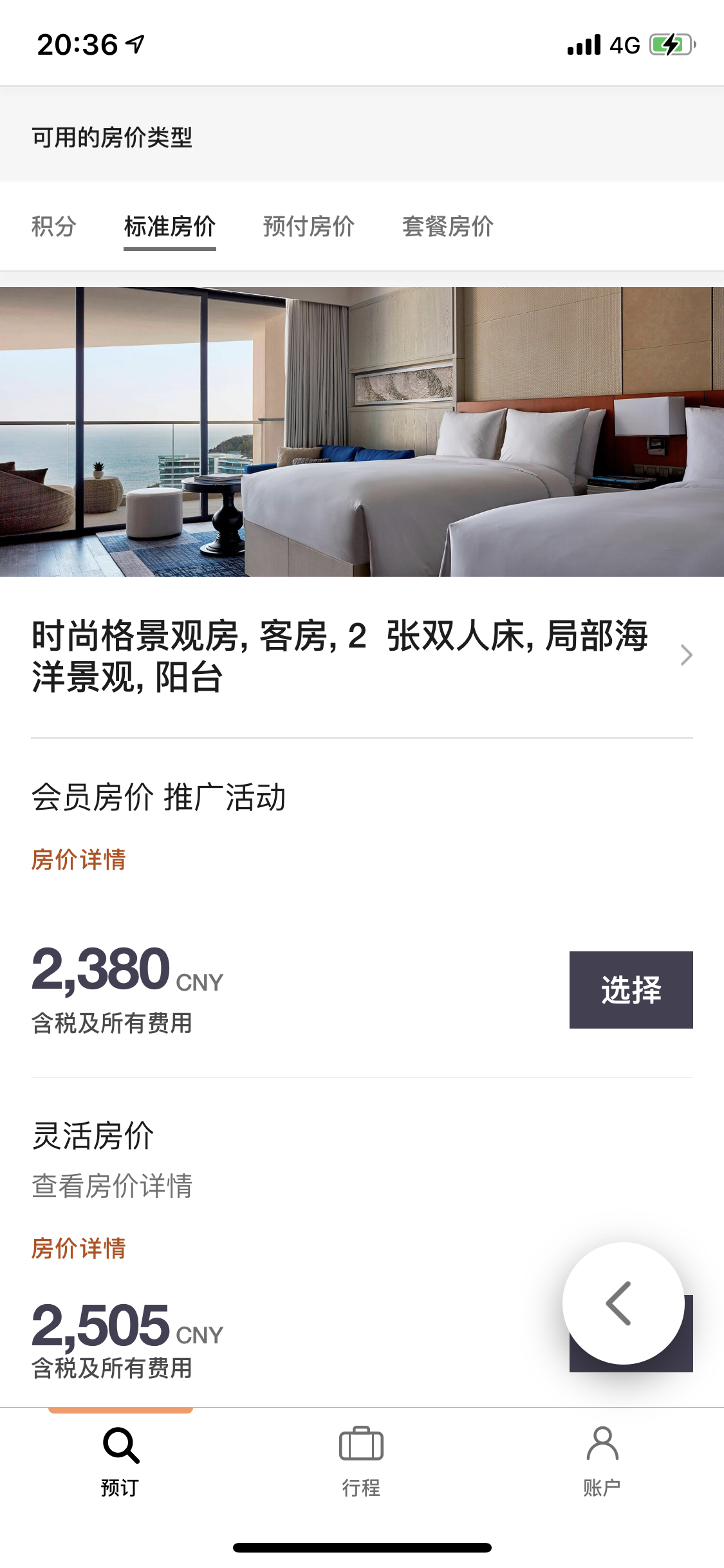The image size is (724, 1568).
Task: View 房价详情 under 灵活房价
Action: click(x=79, y=1249)
